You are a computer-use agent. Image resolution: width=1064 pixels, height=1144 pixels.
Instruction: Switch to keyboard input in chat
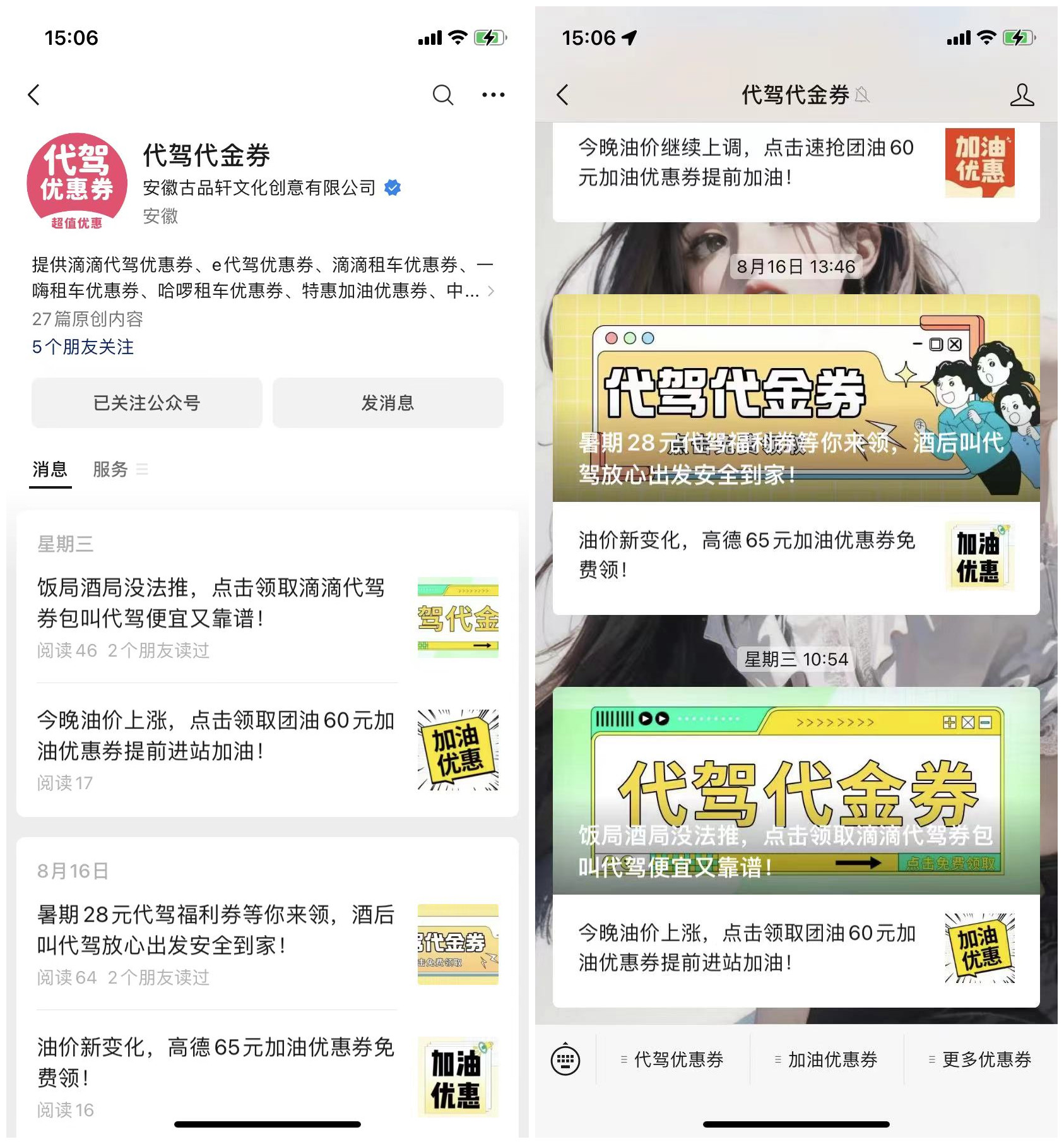click(565, 1059)
